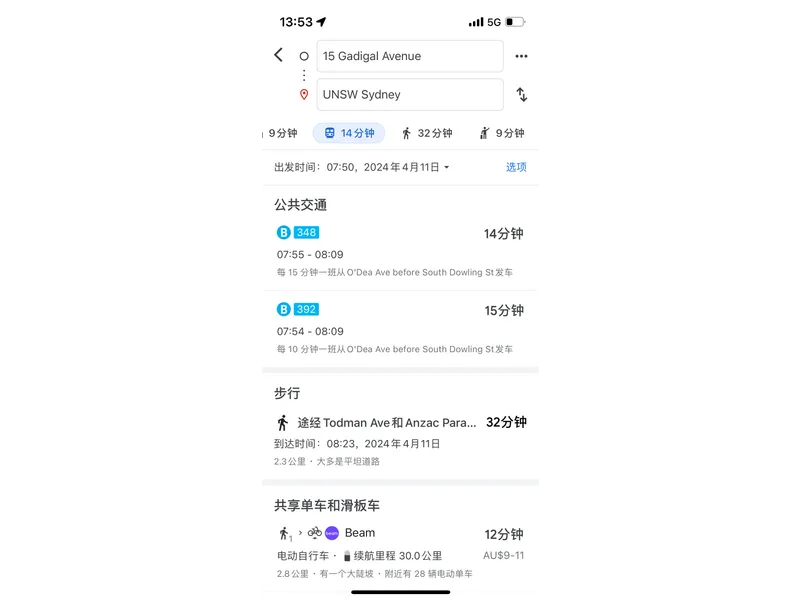Open the three-dot overflow menu
The width and height of the screenshot is (800, 600).
click(x=521, y=56)
